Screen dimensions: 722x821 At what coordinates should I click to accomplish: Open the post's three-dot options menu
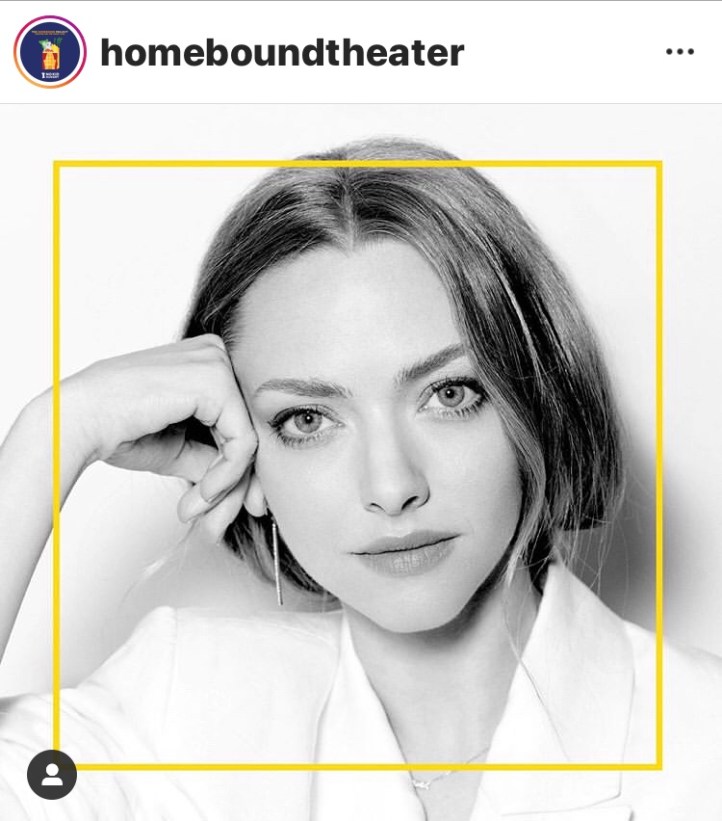point(679,52)
